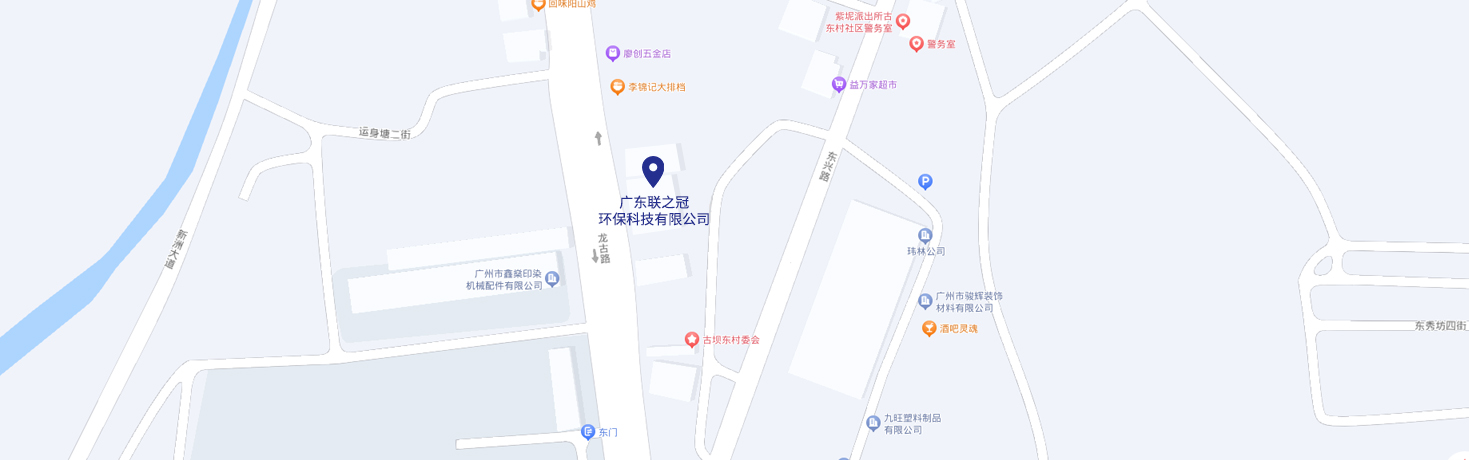This screenshot has height=460, width=1469.
Task: Tap the 酒吧灵魂 bar marker
Action: (929, 328)
